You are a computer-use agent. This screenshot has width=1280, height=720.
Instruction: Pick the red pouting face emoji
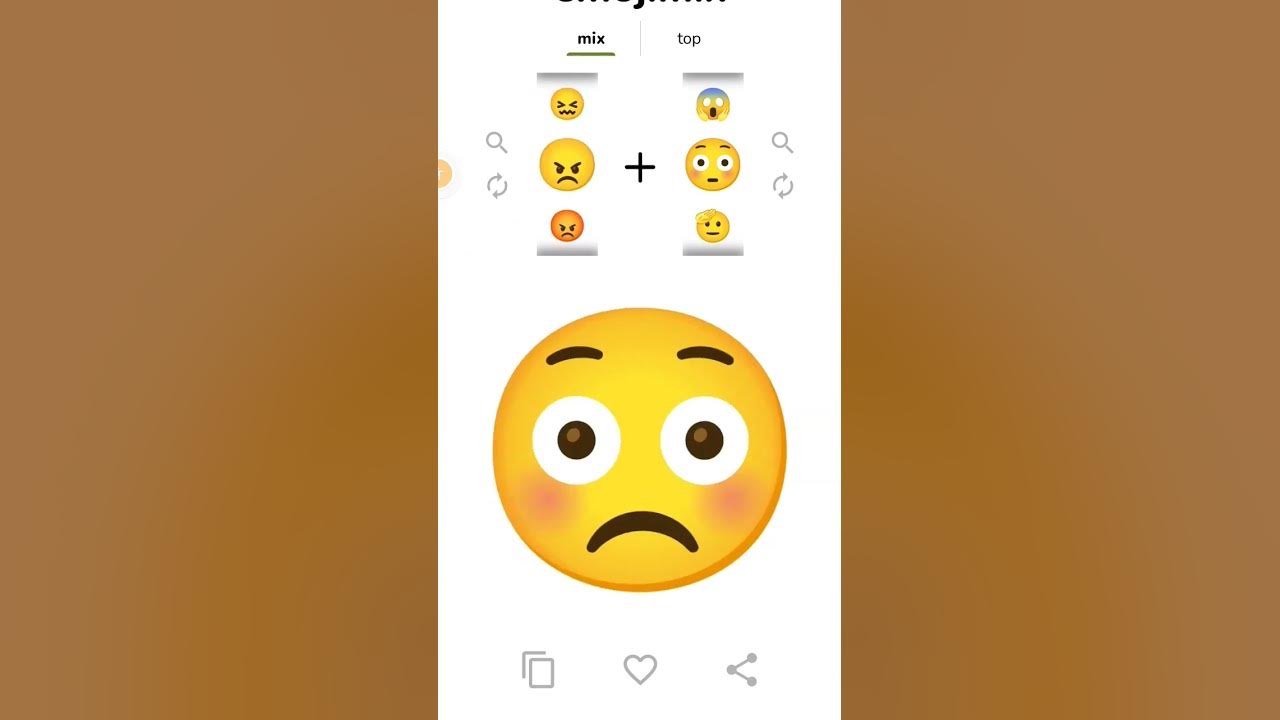(x=567, y=227)
